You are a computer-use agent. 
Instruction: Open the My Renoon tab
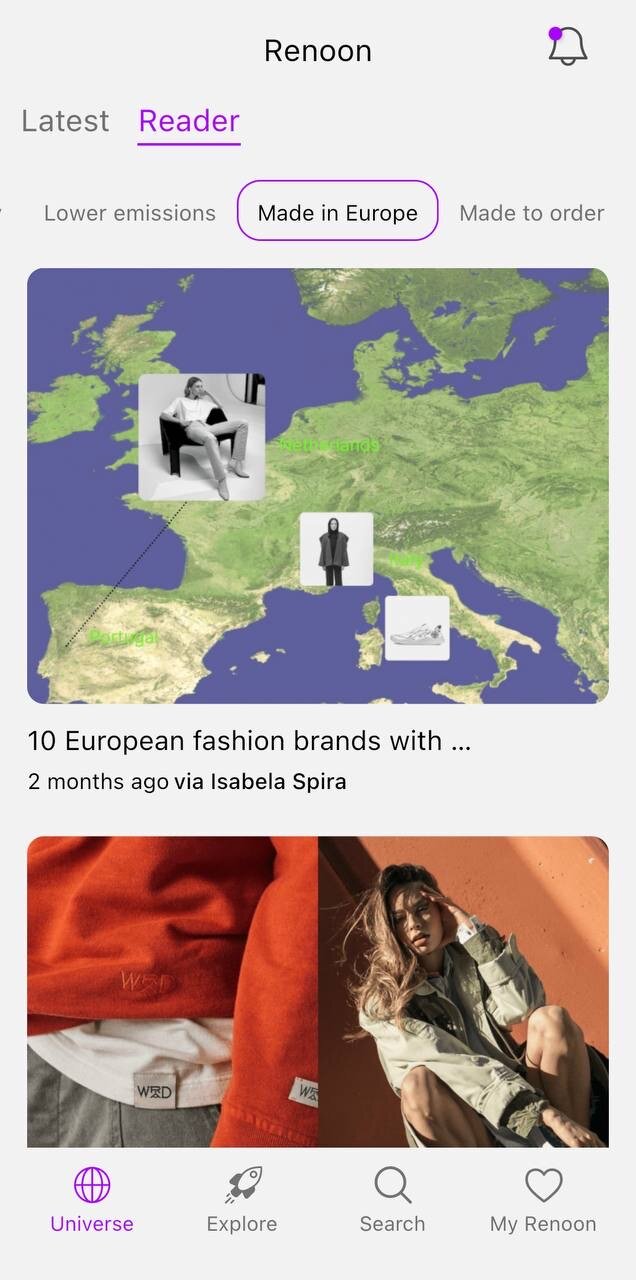click(x=543, y=1200)
